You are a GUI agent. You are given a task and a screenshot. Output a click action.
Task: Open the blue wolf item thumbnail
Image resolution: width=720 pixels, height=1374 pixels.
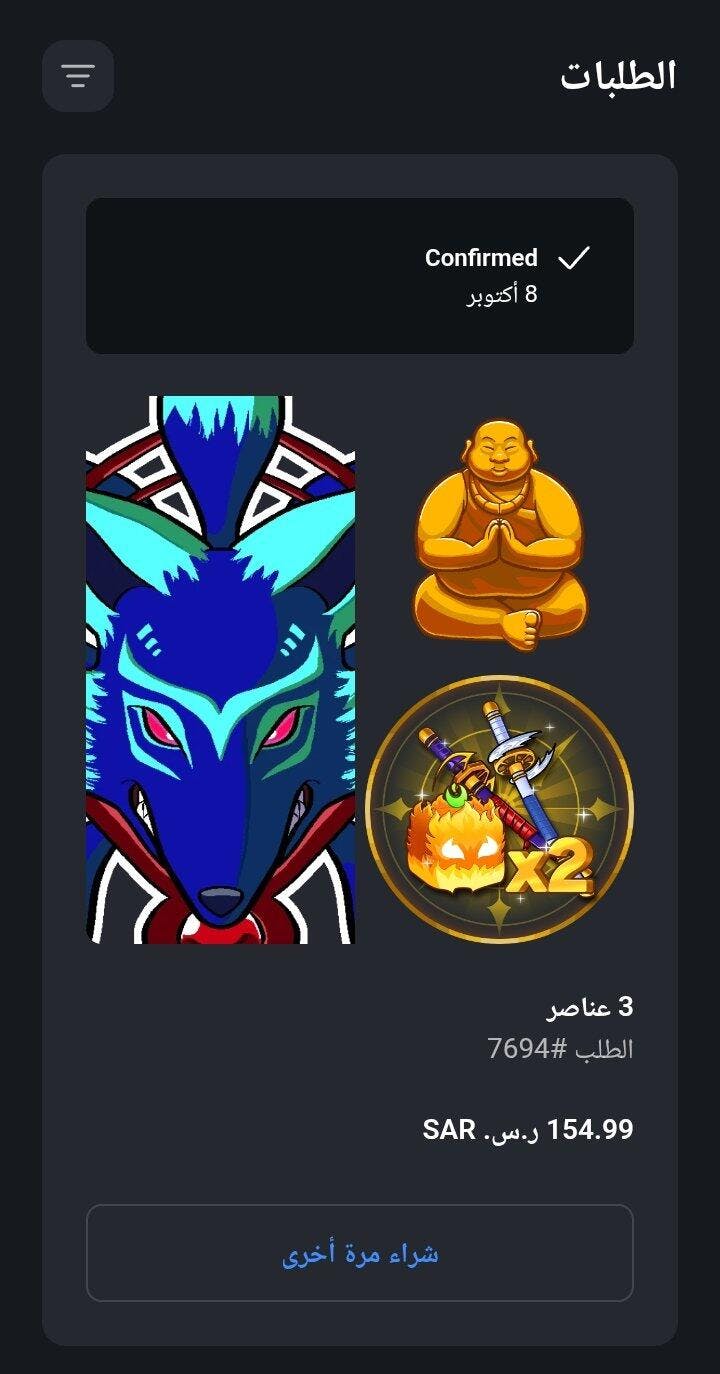[x=220, y=670]
